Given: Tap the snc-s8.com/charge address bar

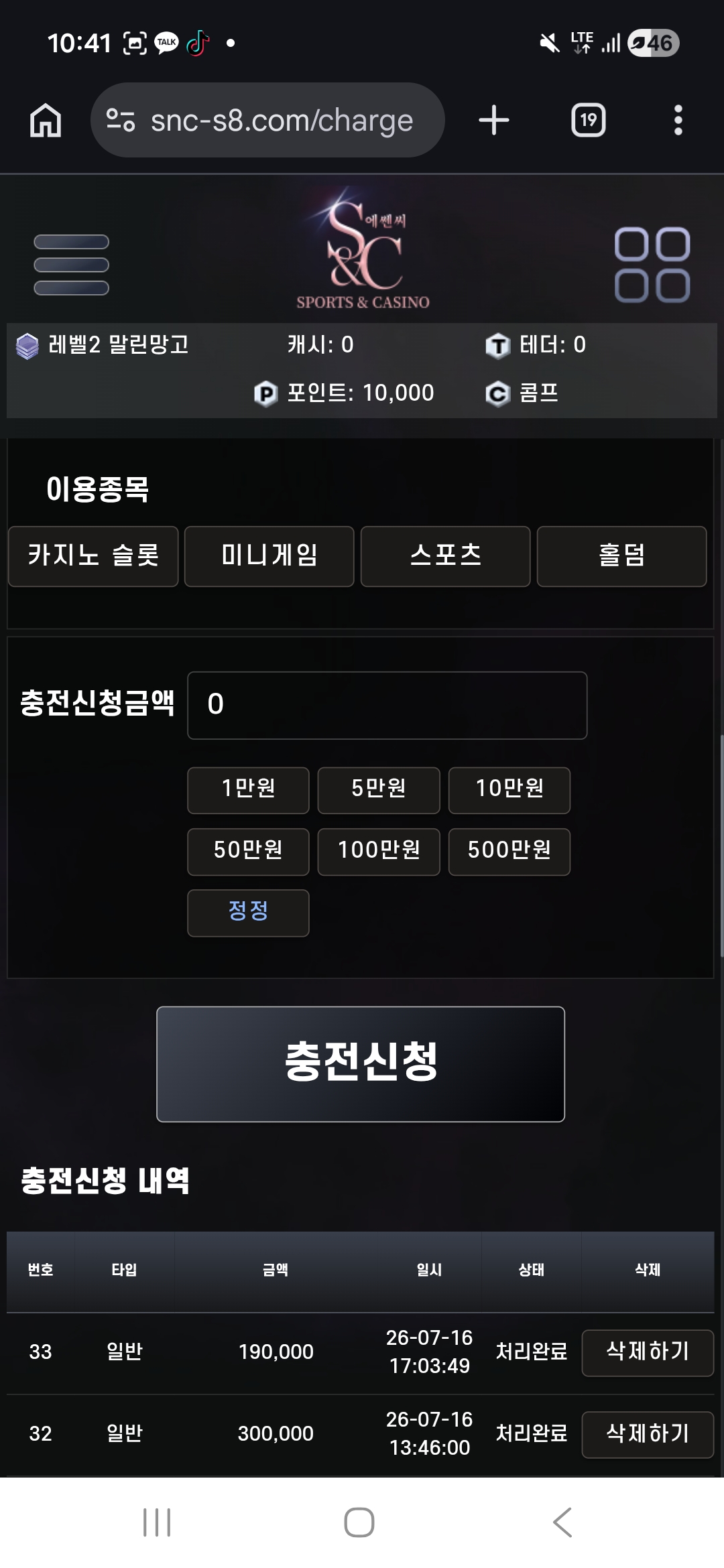Looking at the screenshot, I should (267, 120).
